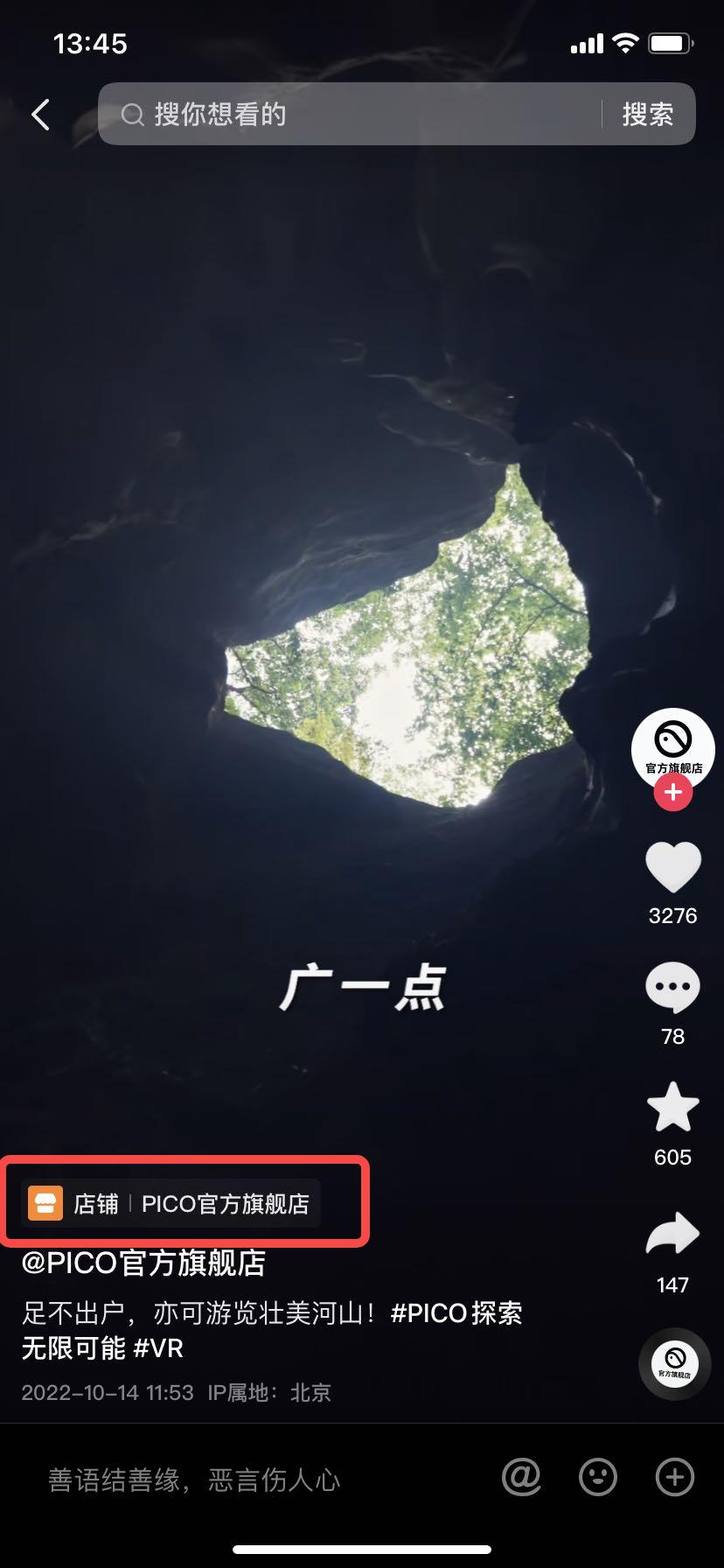
Task: Go back using the top-left arrow
Action: (x=41, y=115)
